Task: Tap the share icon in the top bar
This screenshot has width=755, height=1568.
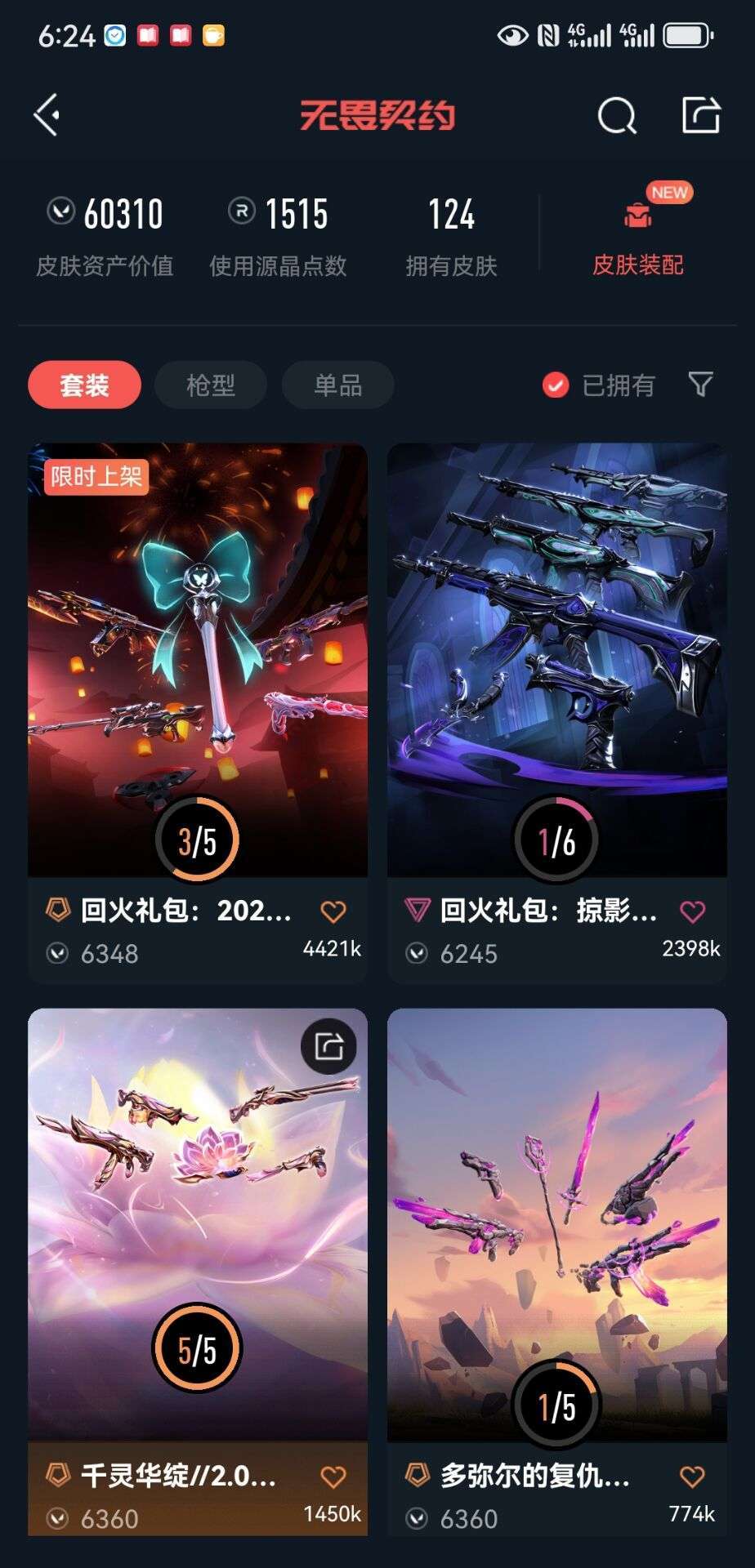Action: click(x=701, y=116)
